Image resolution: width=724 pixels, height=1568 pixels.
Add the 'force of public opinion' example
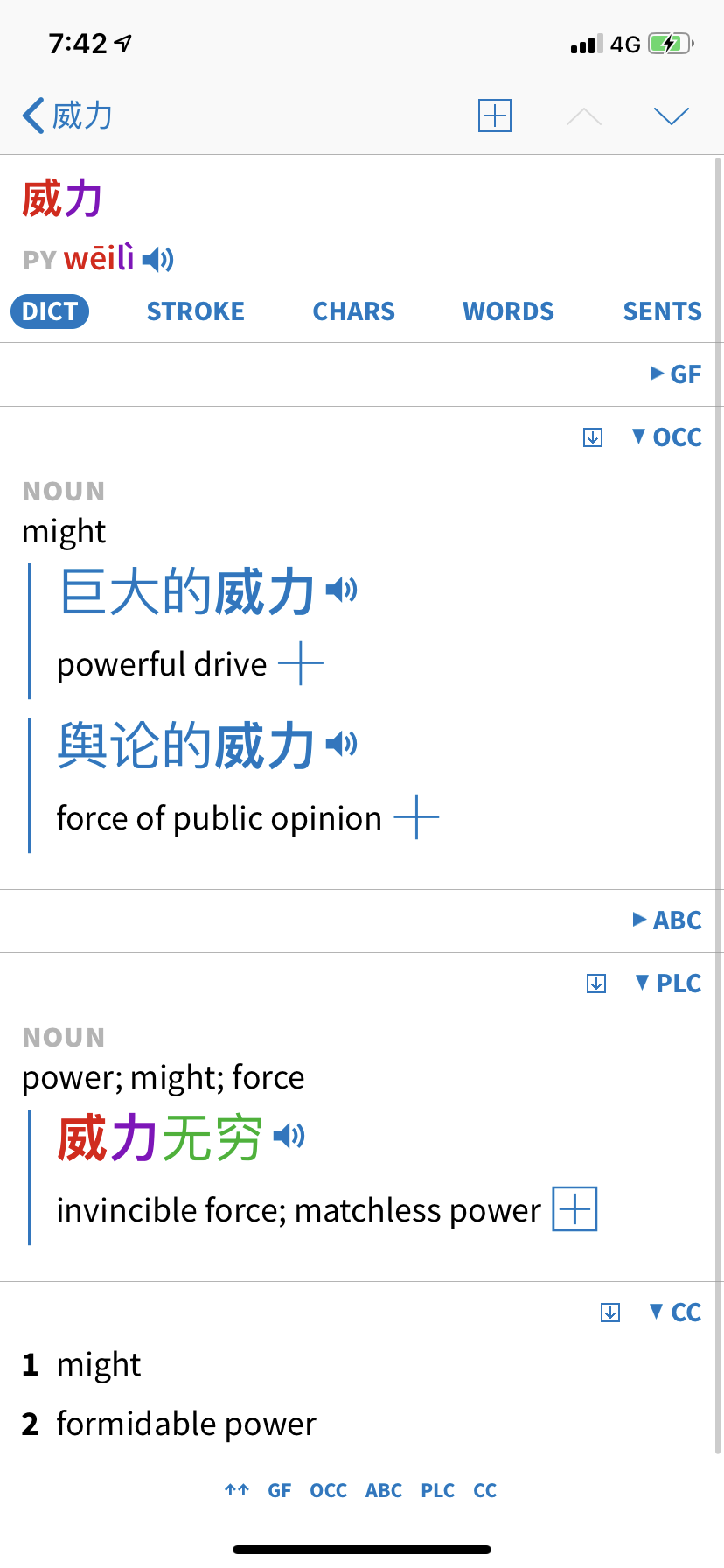(416, 817)
